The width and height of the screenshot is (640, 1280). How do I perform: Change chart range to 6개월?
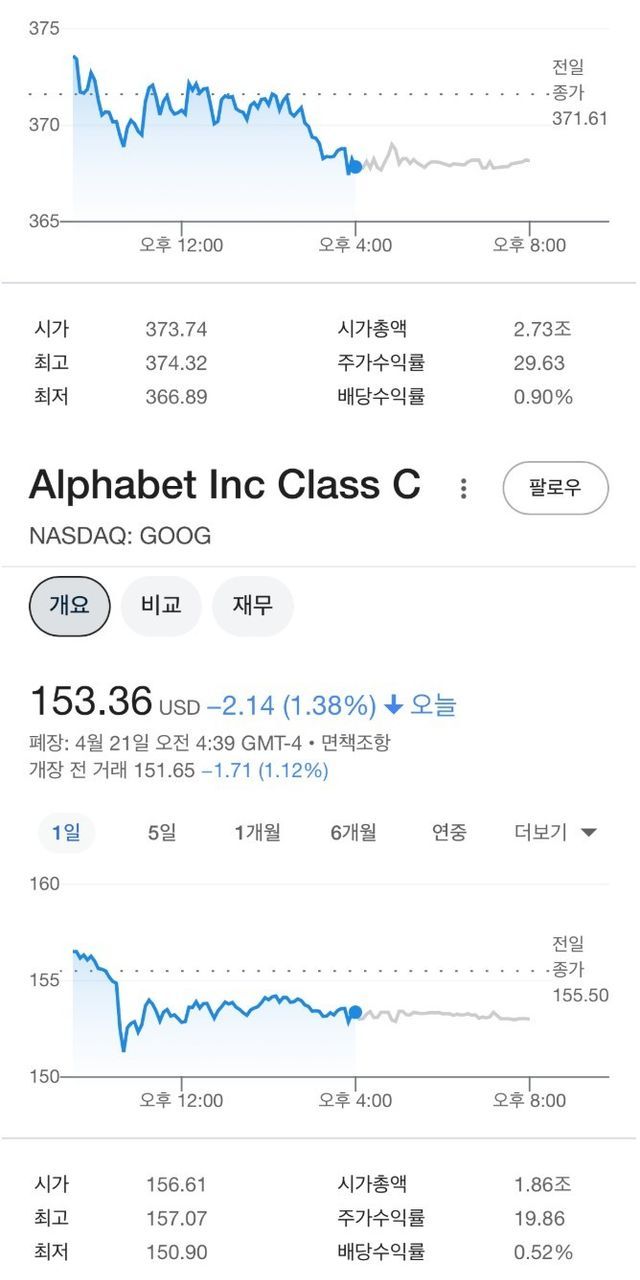pos(354,832)
